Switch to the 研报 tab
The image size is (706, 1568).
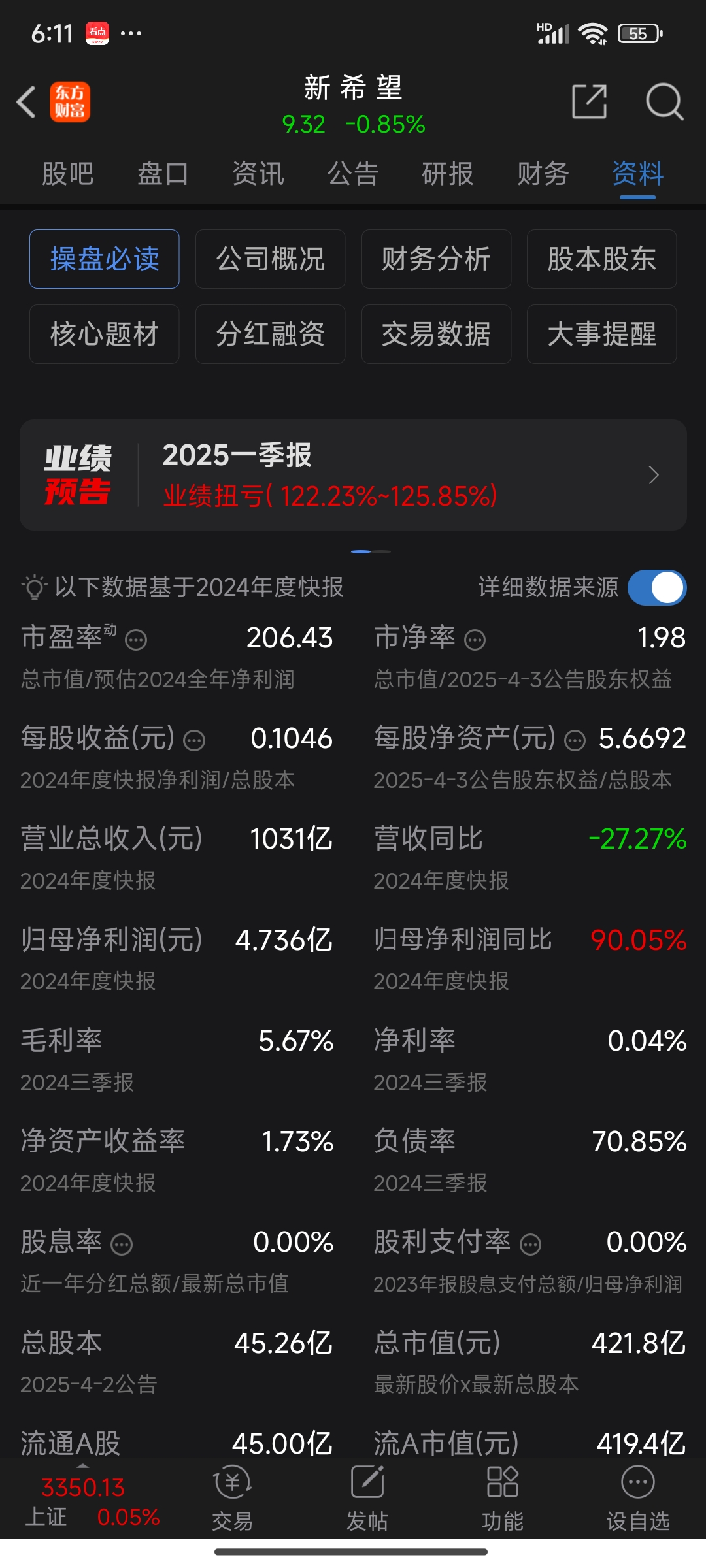coord(448,174)
